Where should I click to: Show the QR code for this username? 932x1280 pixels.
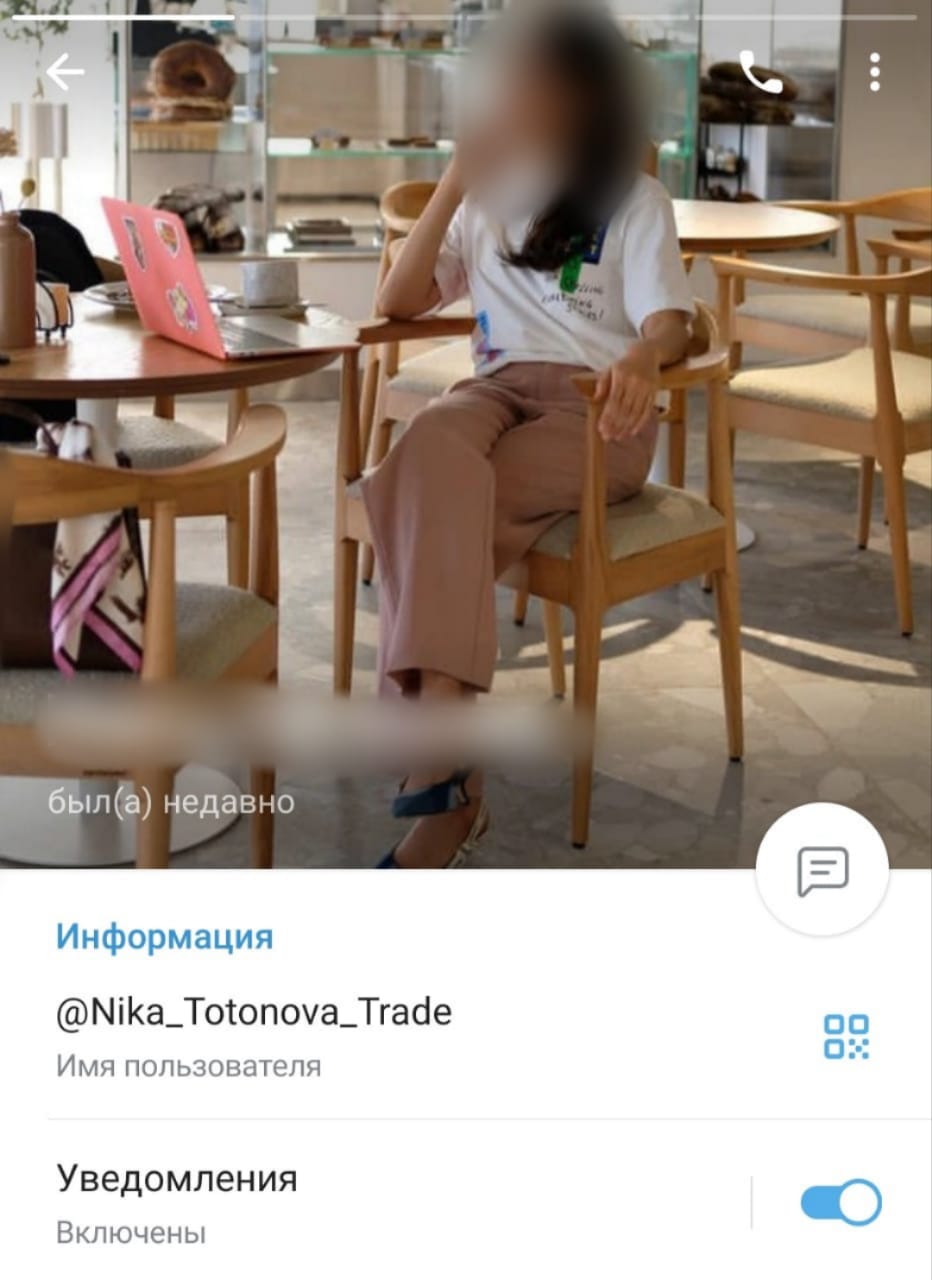tap(846, 1036)
